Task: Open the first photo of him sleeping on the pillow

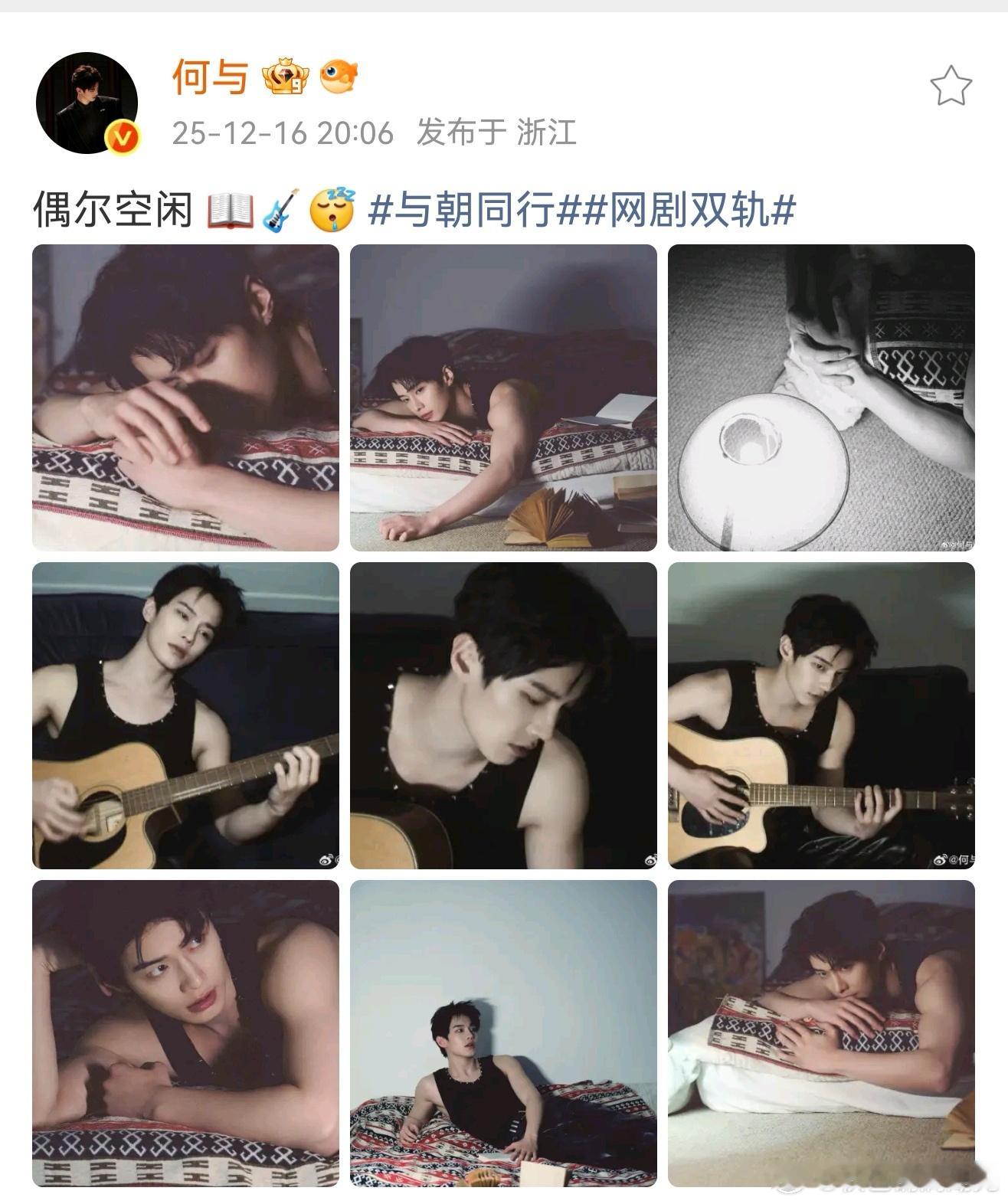Action: tap(185, 398)
